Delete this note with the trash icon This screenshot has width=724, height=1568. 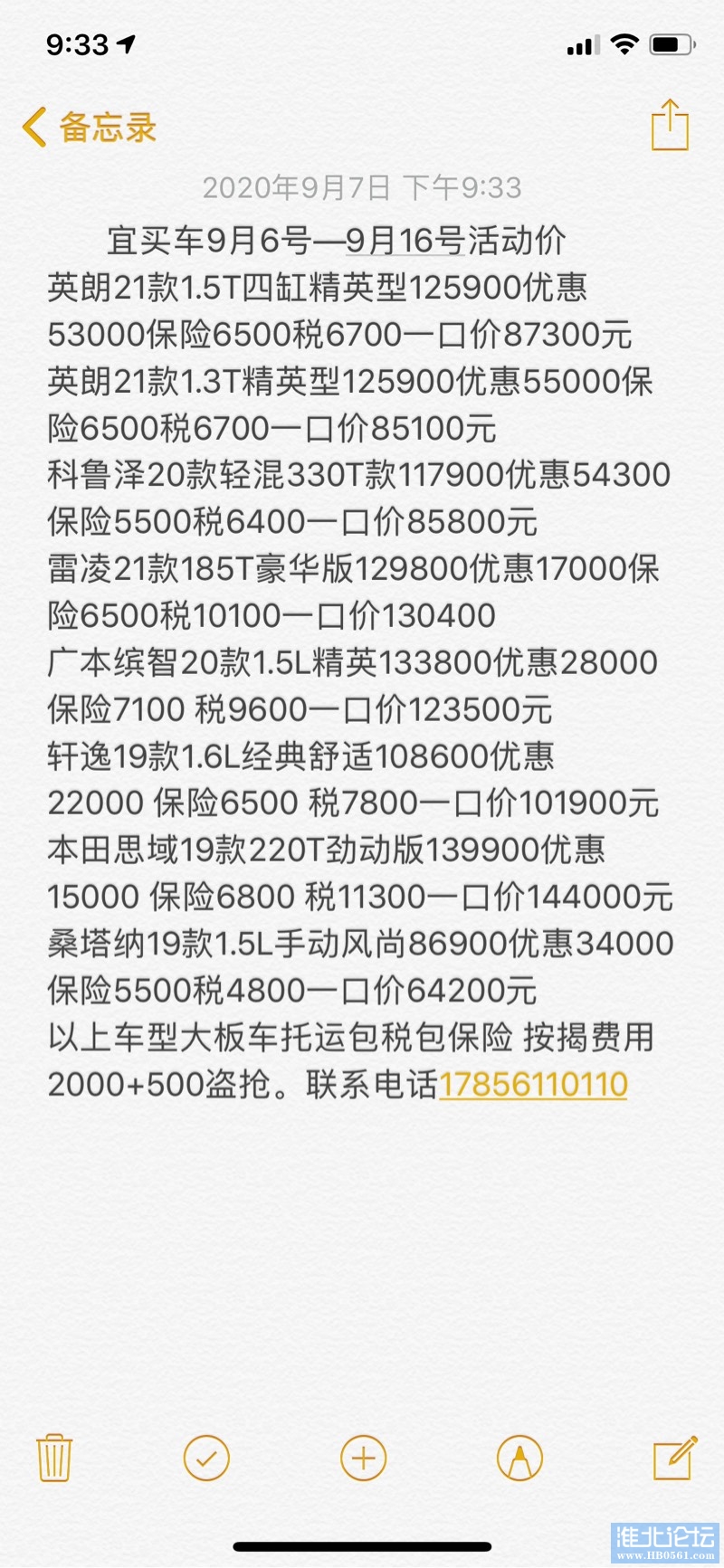(x=54, y=1458)
